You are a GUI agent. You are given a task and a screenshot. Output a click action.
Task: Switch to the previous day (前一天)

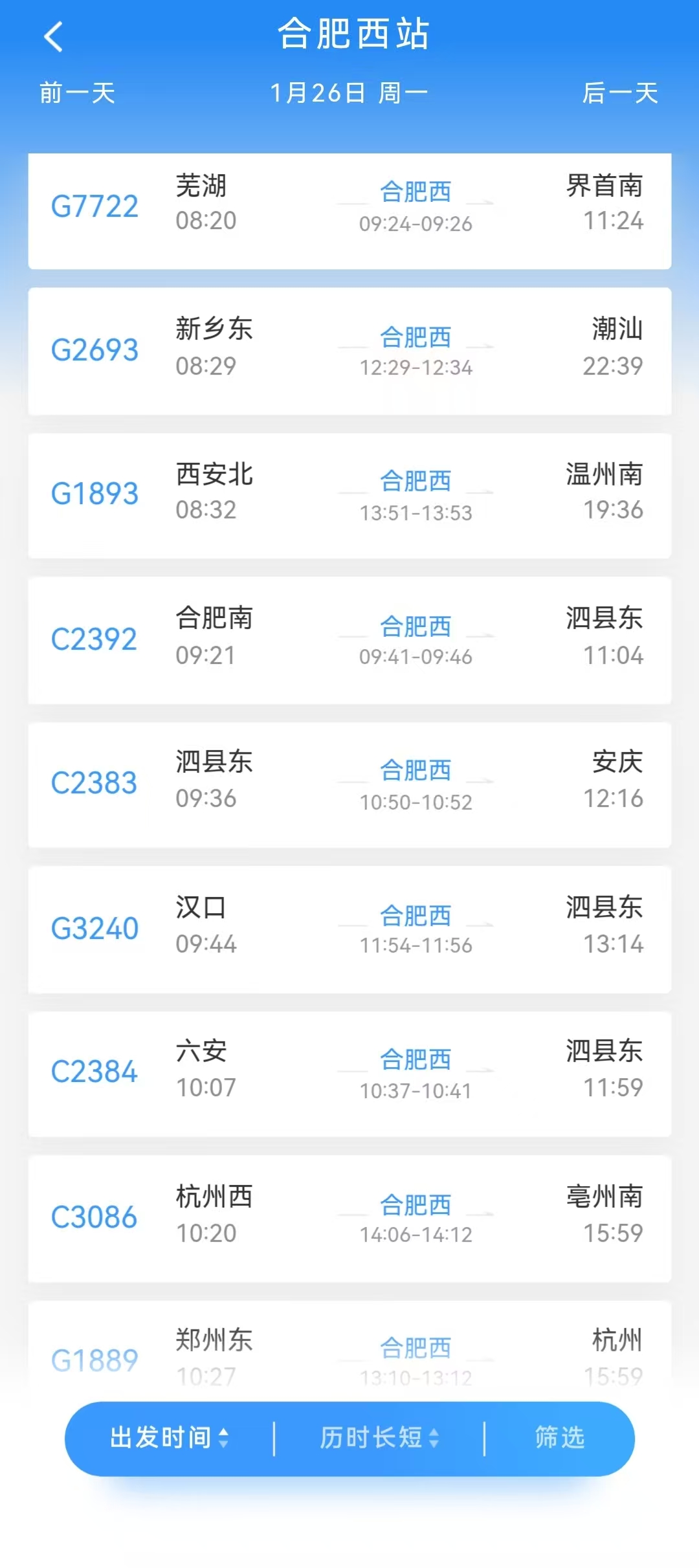(77, 93)
